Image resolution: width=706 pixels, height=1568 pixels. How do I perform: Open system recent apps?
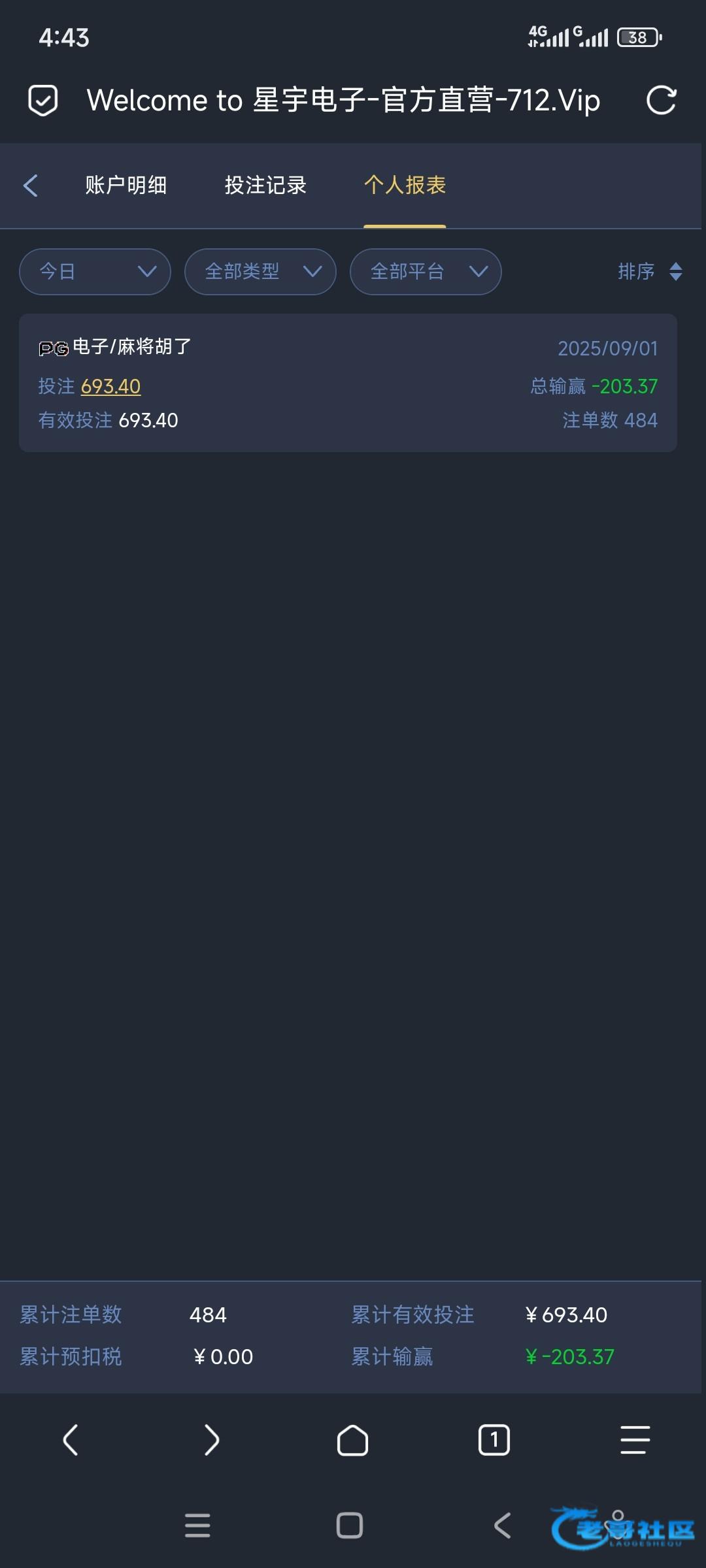(197, 1526)
